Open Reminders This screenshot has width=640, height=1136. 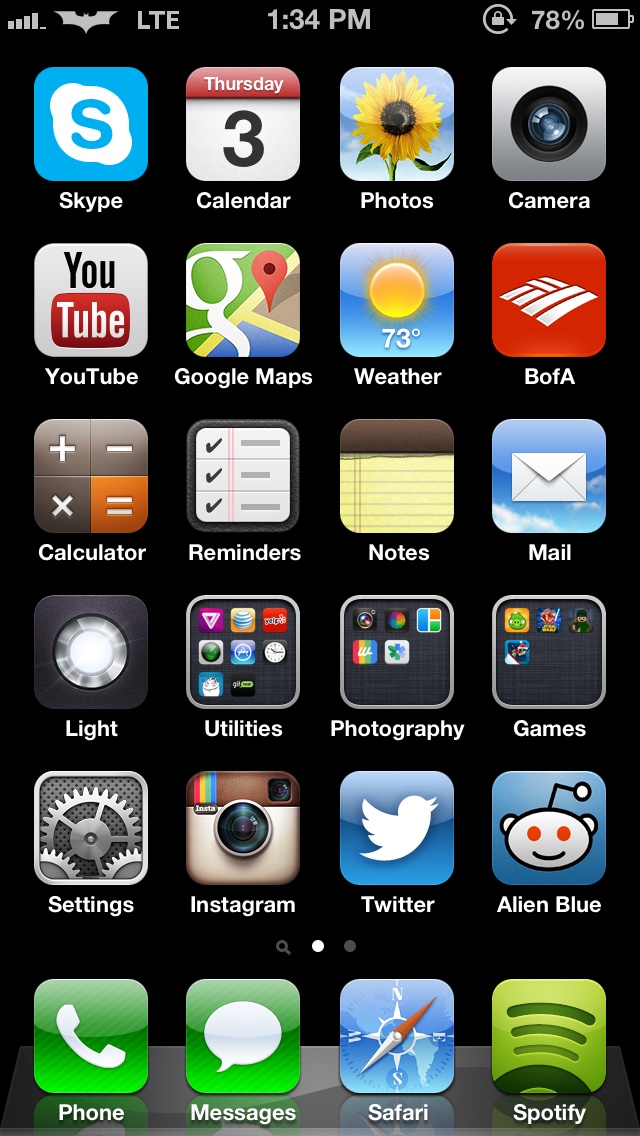coord(243,476)
